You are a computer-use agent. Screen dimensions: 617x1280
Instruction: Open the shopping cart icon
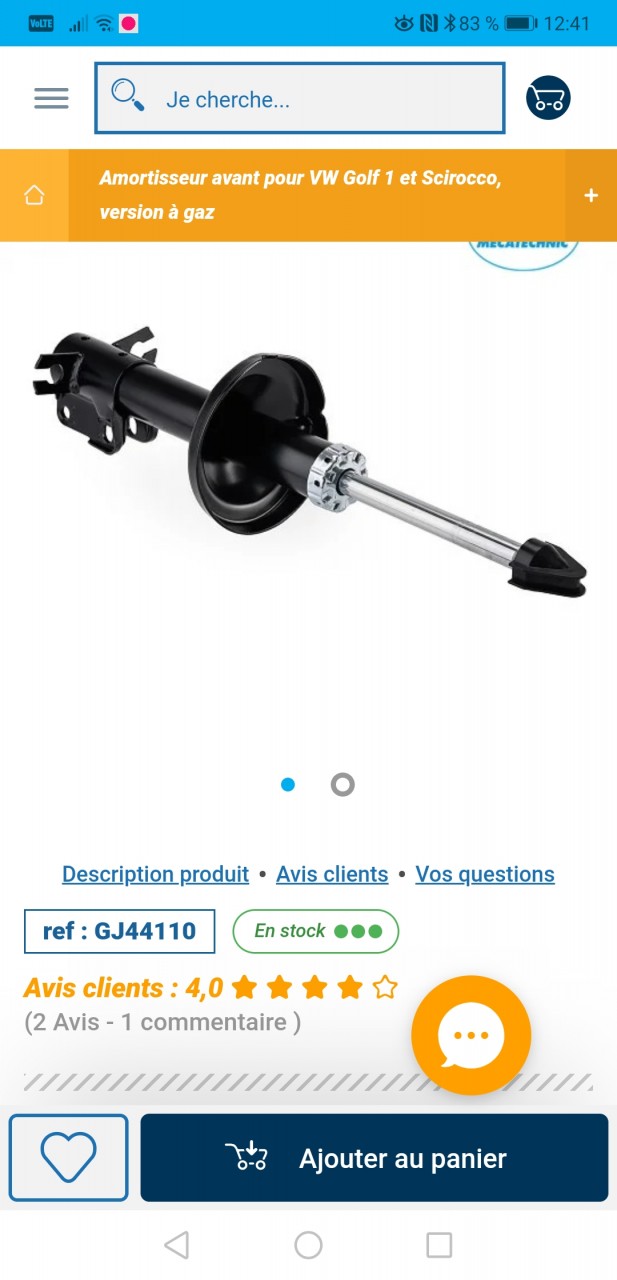548,98
